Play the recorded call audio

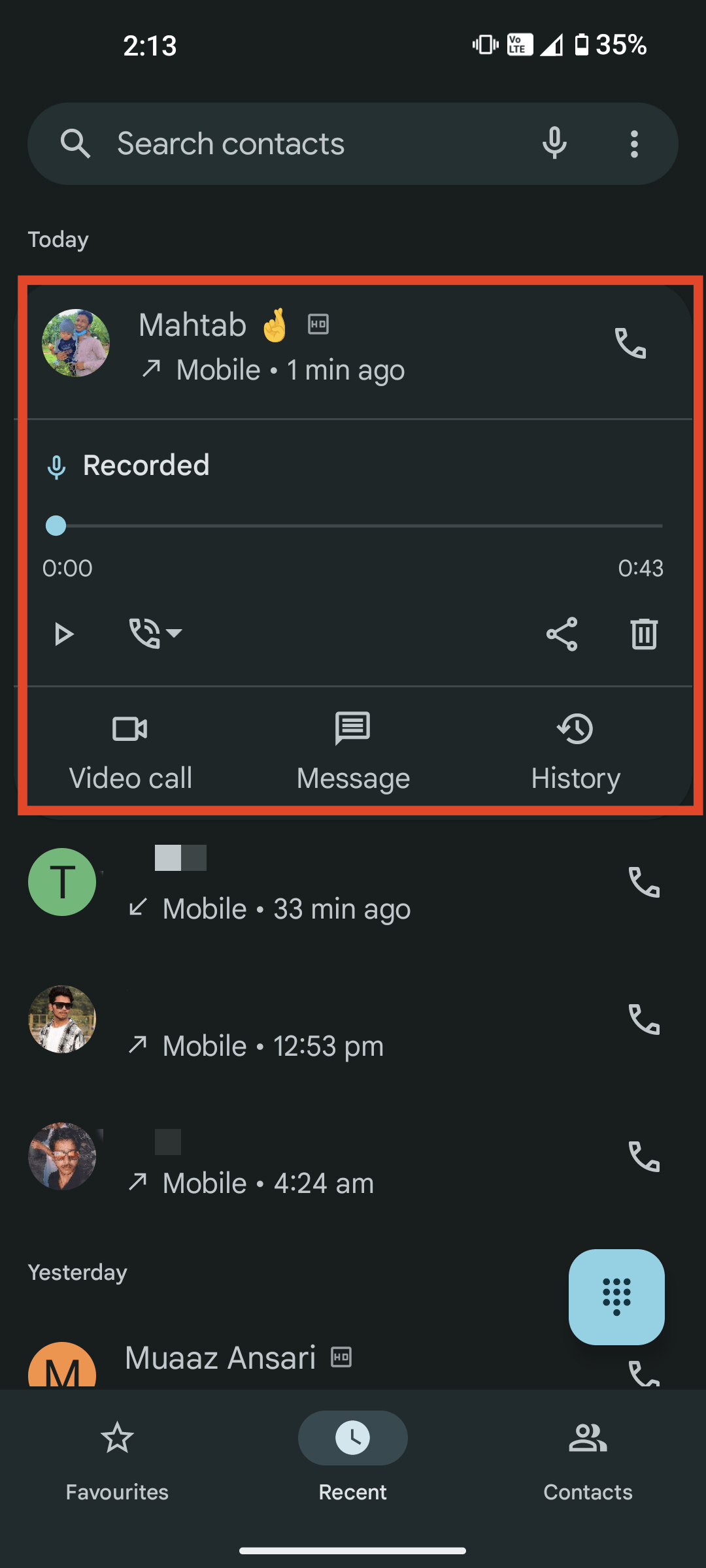coord(63,634)
